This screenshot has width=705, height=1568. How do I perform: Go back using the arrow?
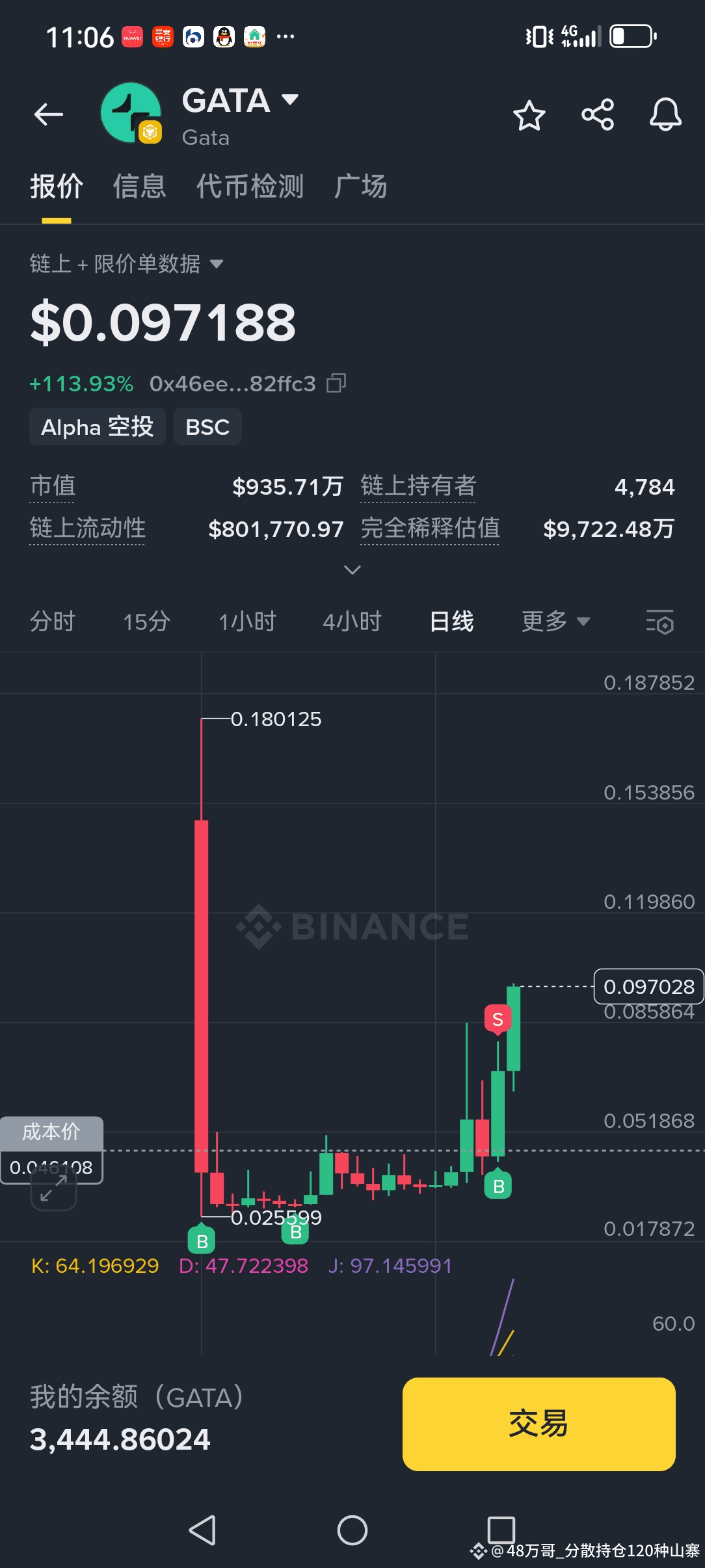click(49, 114)
